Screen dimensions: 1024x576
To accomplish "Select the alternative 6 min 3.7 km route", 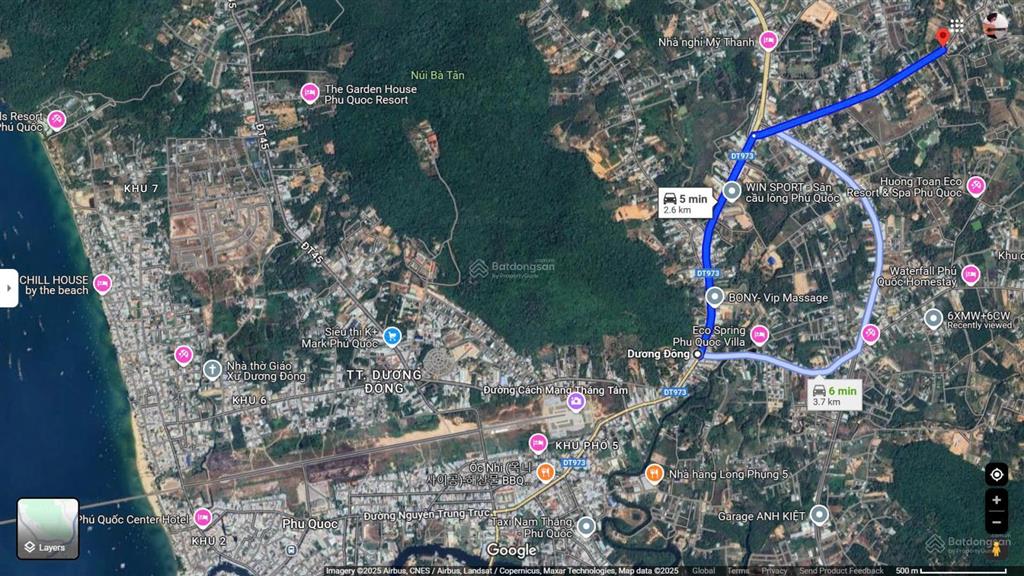I will pyautogui.click(x=834, y=394).
